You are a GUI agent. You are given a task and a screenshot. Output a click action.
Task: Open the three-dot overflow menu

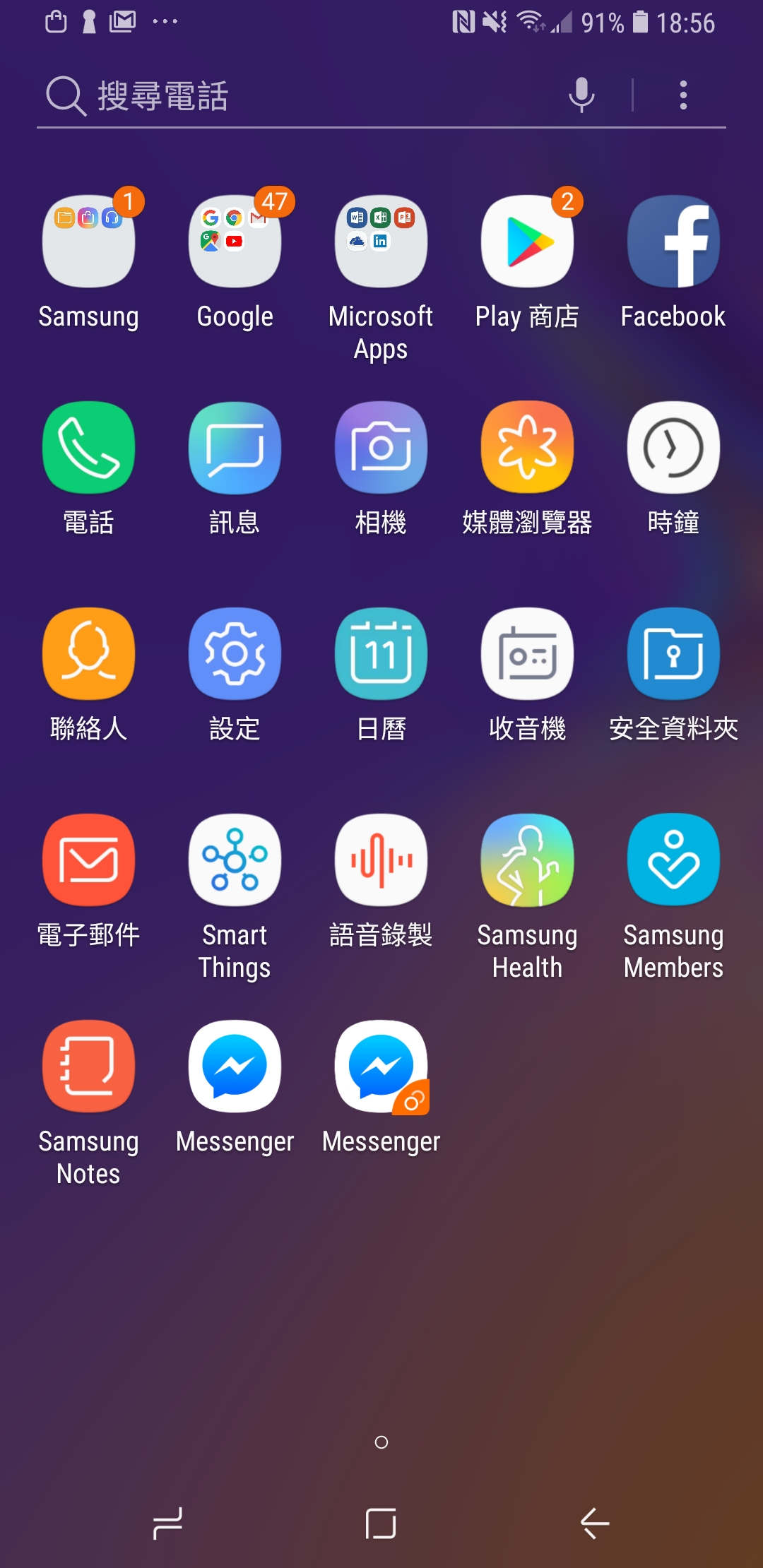[x=683, y=95]
